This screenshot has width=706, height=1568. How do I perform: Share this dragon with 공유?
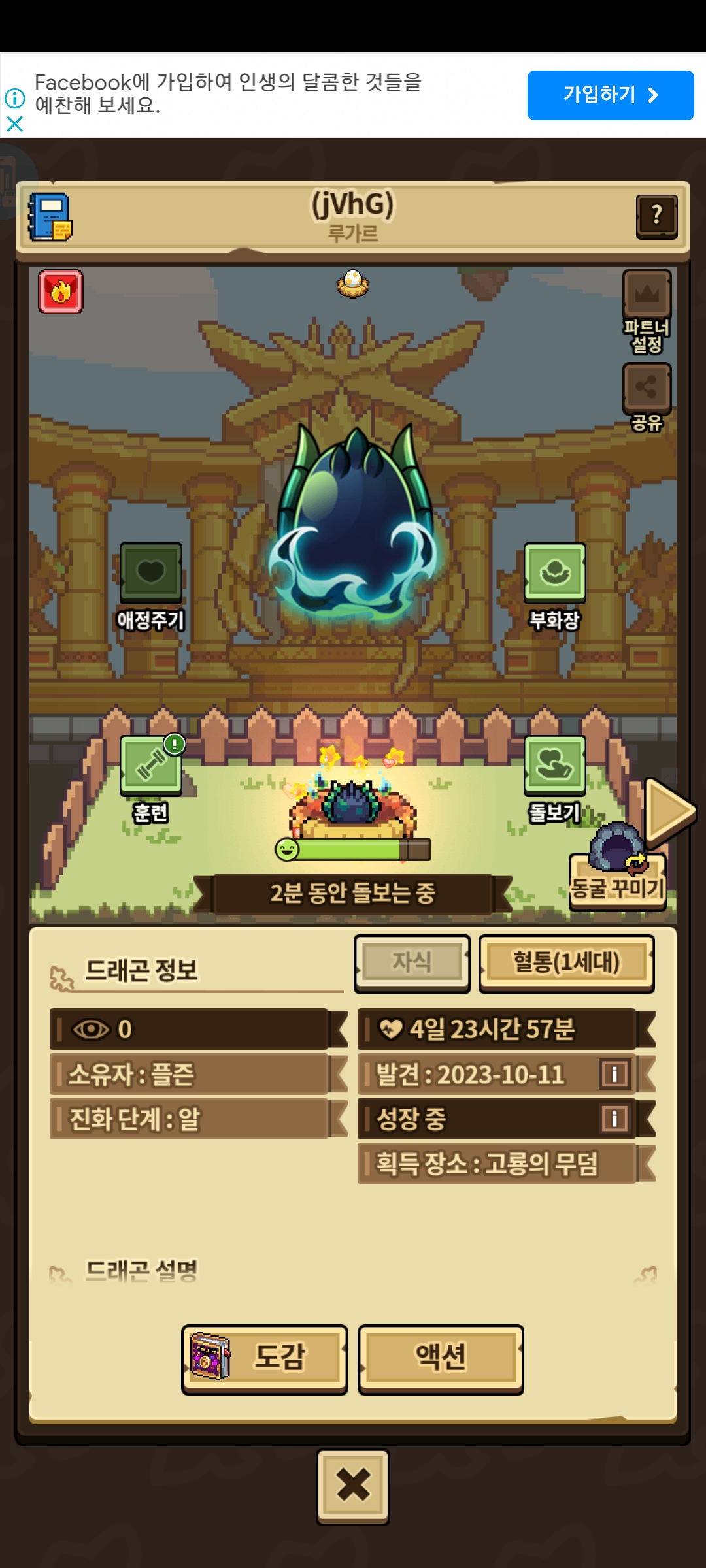point(647,387)
